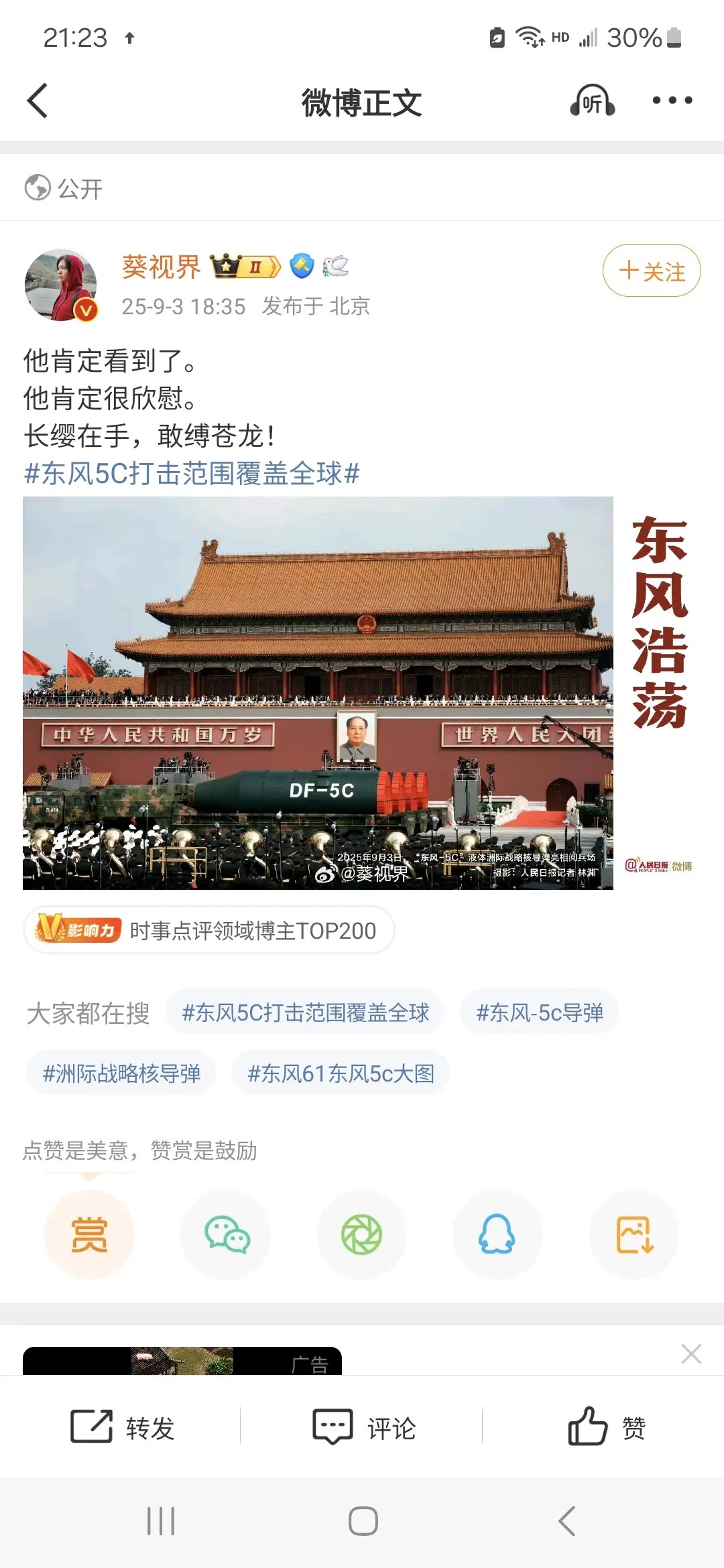Share the post to WeChat Moments
This screenshot has height=1568, width=724.
pyautogui.click(x=362, y=1235)
